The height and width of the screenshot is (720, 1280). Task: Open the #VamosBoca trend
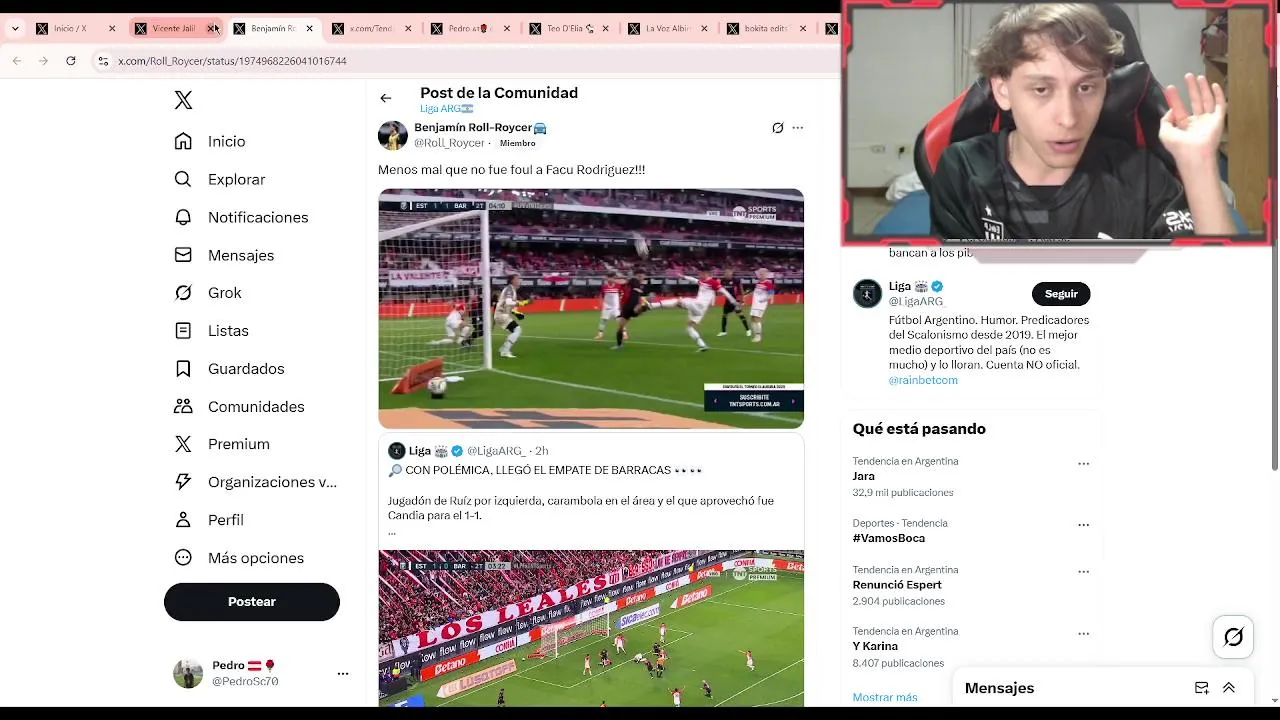(888, 538)
